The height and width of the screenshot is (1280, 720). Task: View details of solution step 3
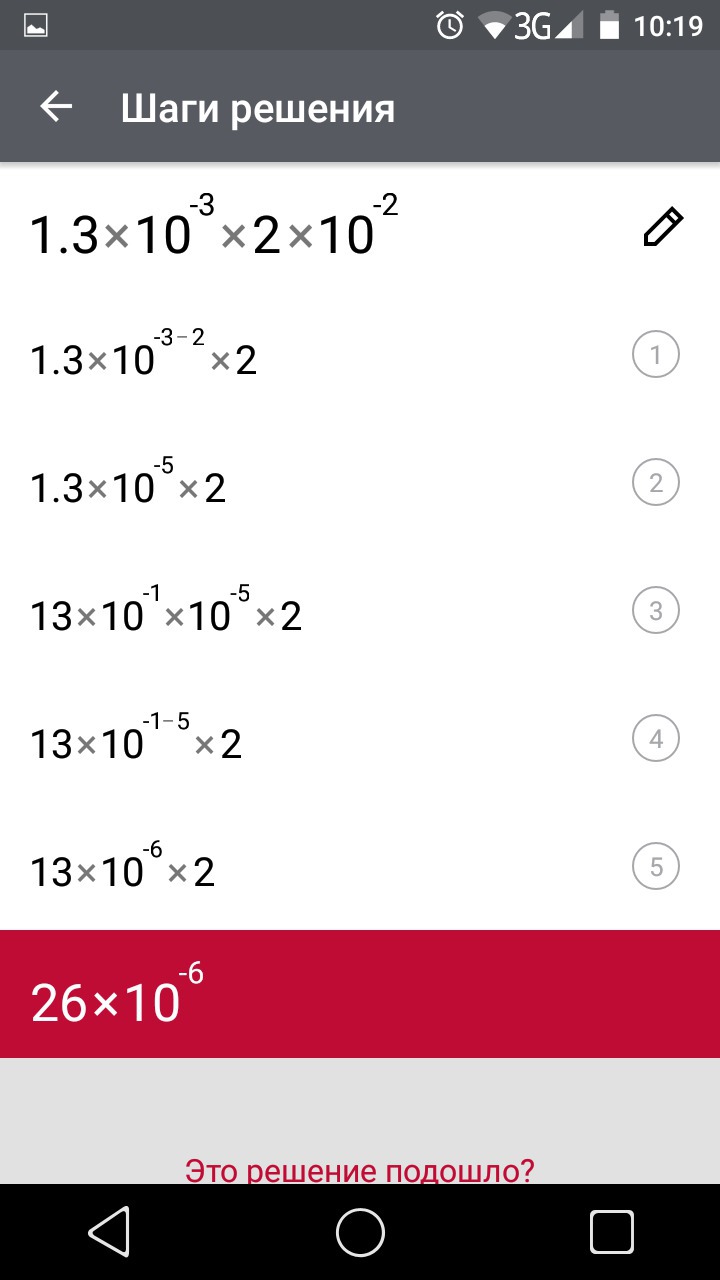pyautogui.click(x=656, y=611)
